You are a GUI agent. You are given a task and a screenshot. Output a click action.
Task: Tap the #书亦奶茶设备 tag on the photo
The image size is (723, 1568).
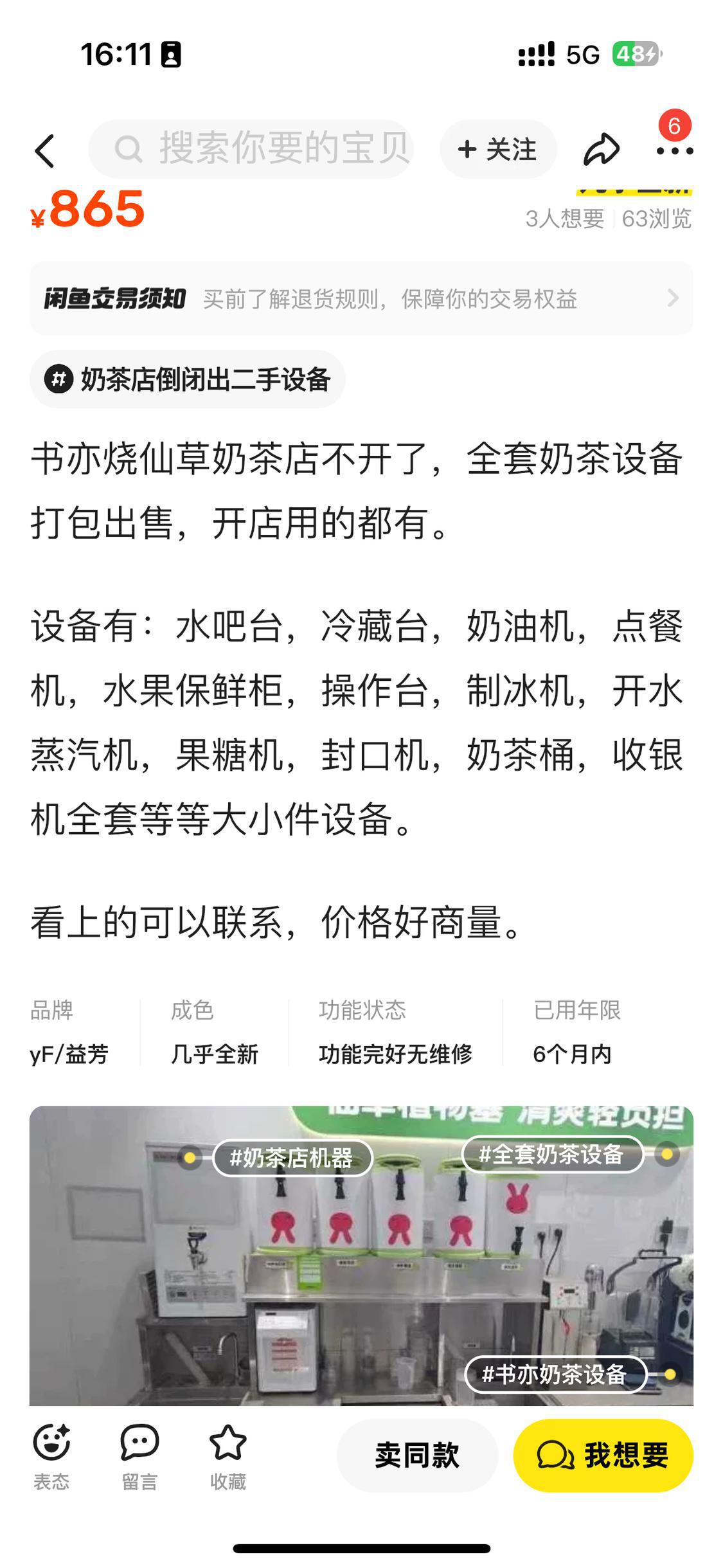coord(555,1374)
